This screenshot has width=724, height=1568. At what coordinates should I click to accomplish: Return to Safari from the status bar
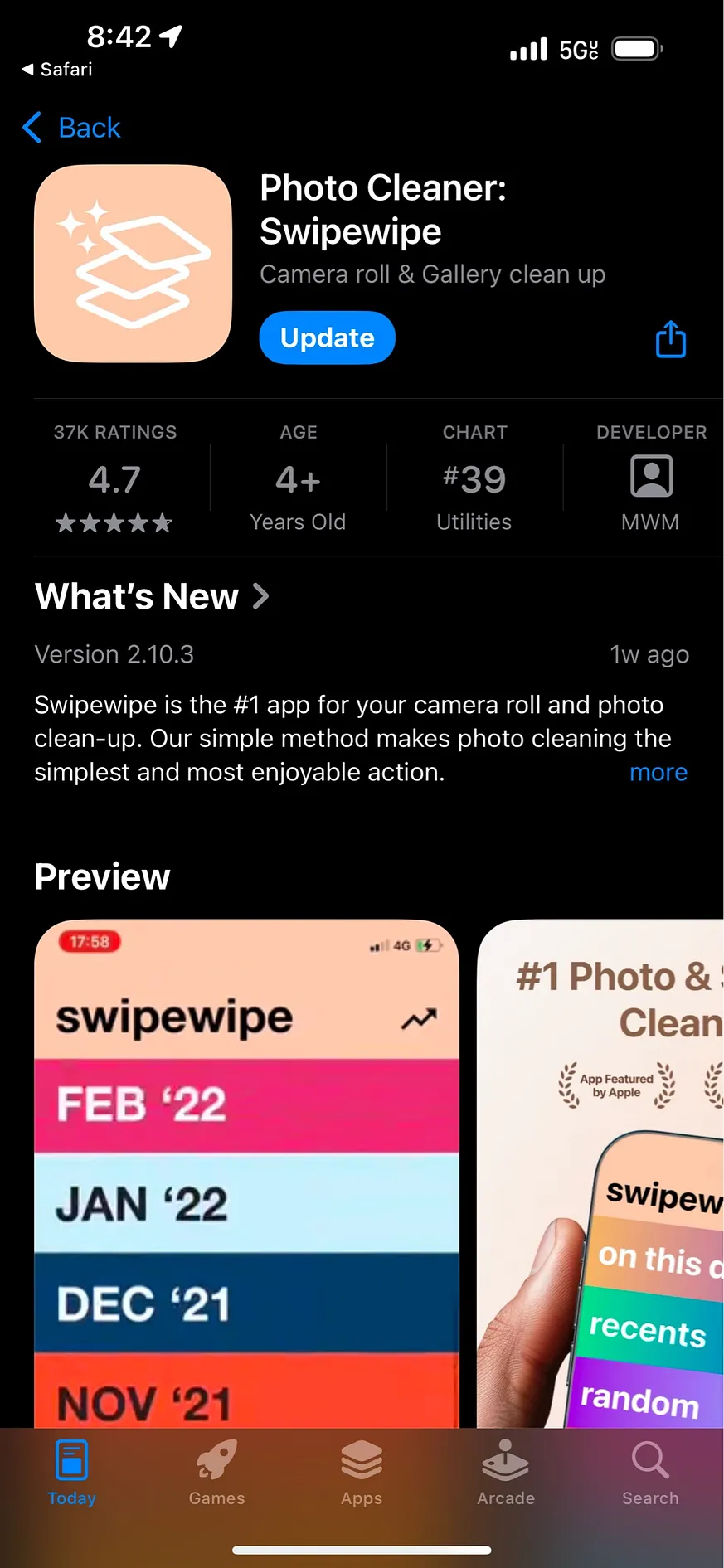[57, 70]
